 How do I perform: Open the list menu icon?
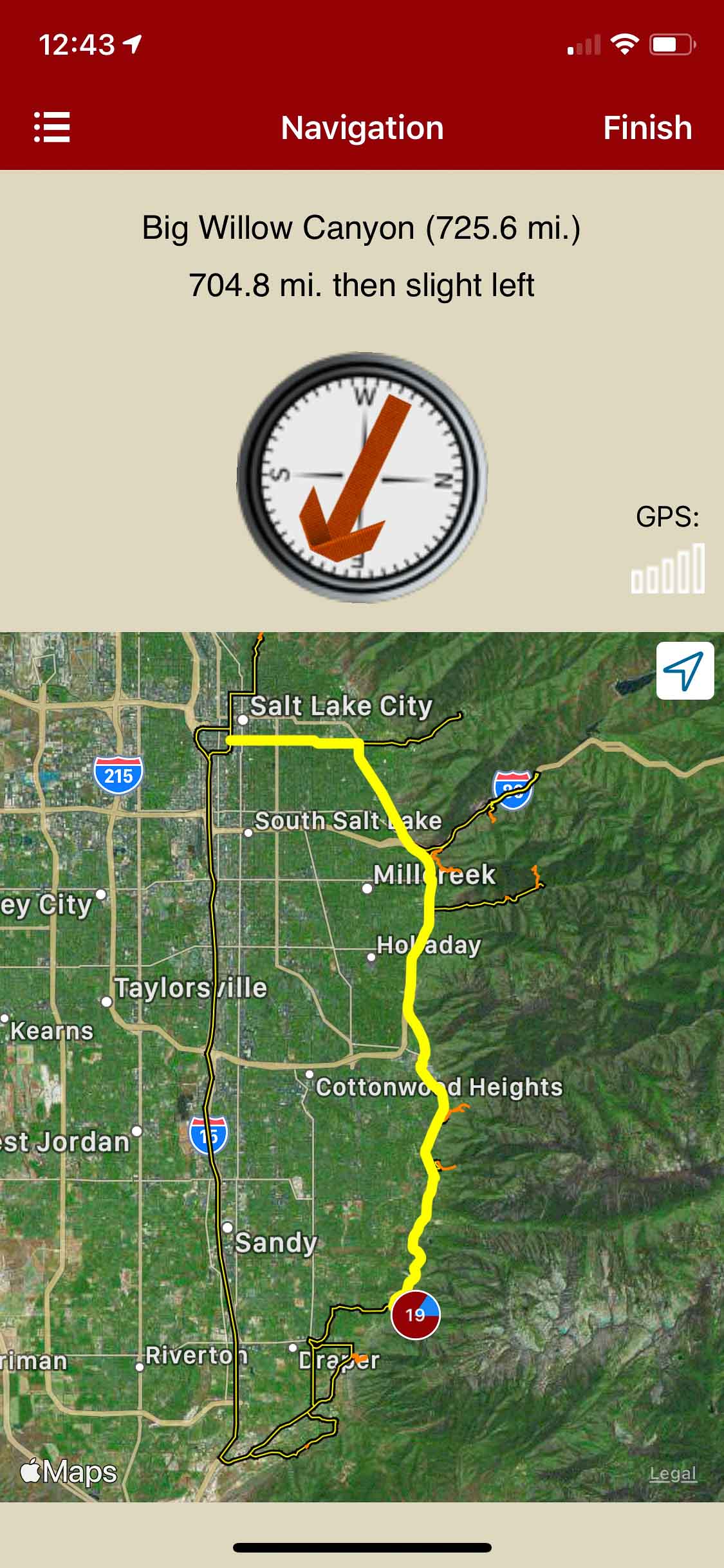click(x=51, y=127)
